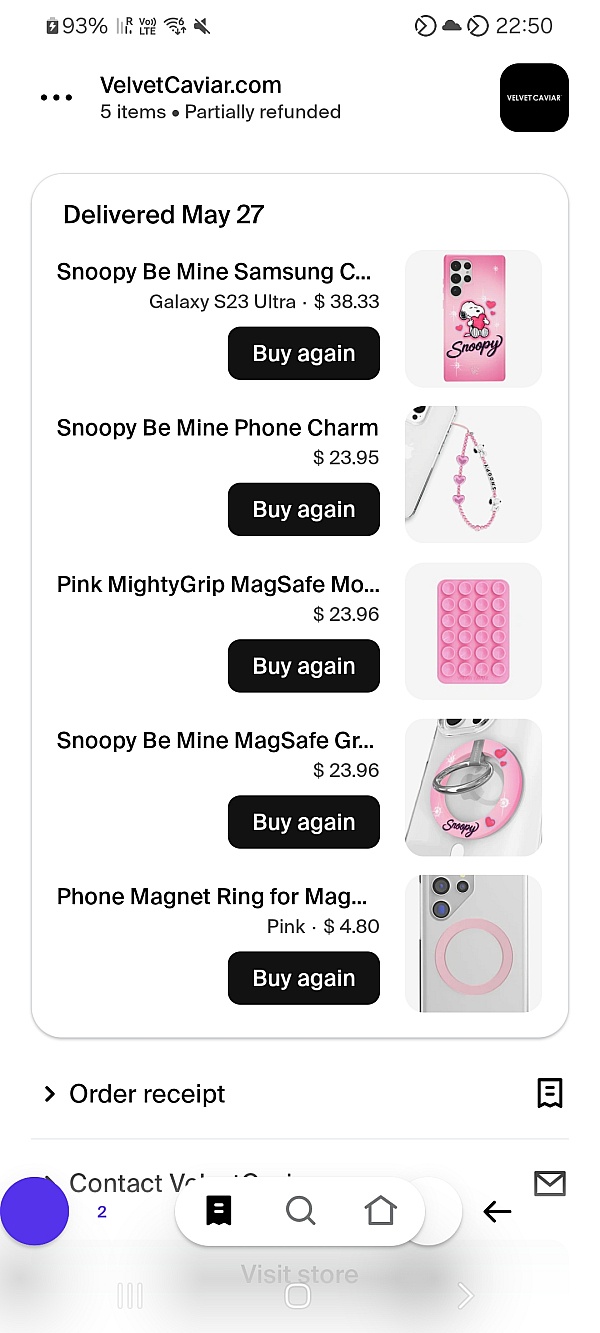Viewport: 600px width, 1333px height.
Task: Open the orders icon in the floating bar
Action: (x=219, y=1211)
